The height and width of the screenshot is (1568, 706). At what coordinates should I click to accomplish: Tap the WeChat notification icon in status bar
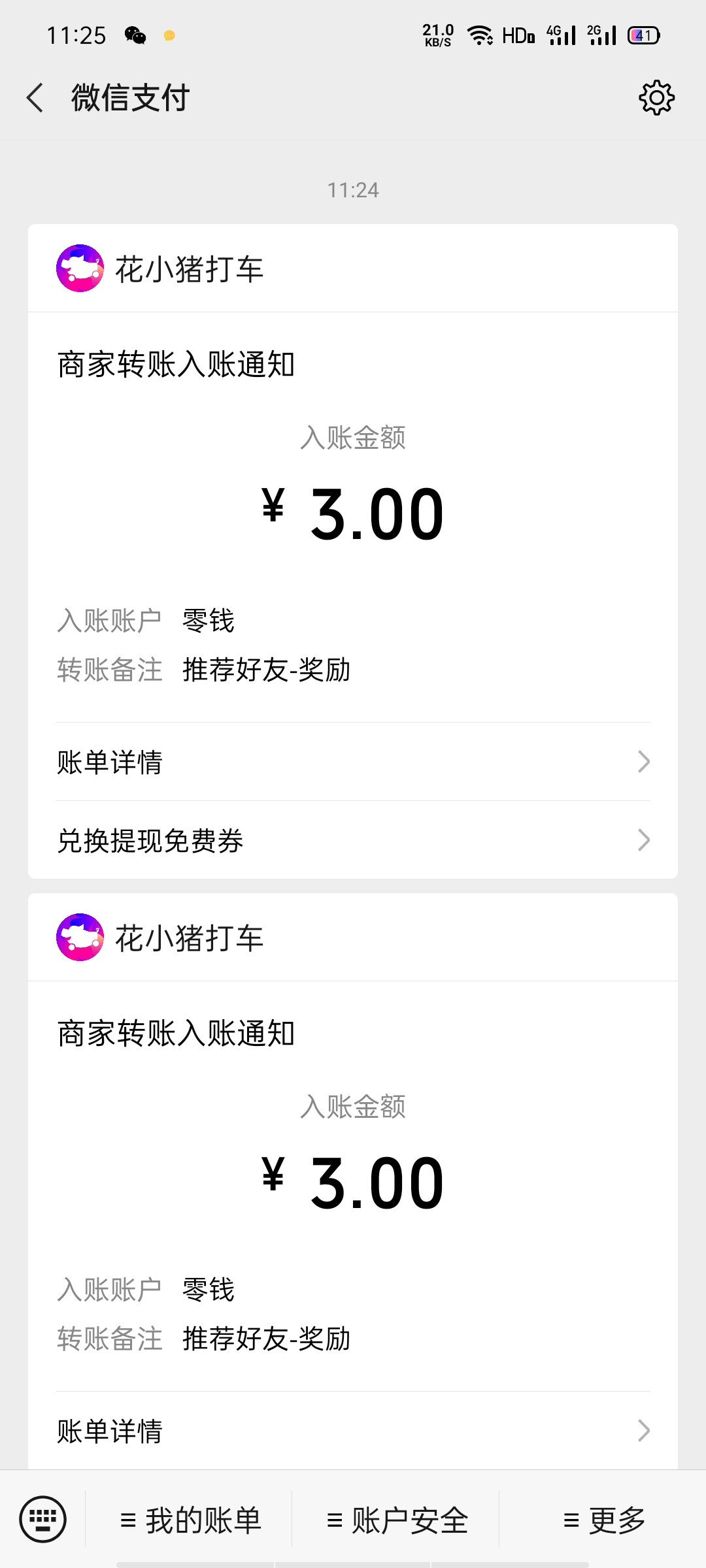[136, 34]
